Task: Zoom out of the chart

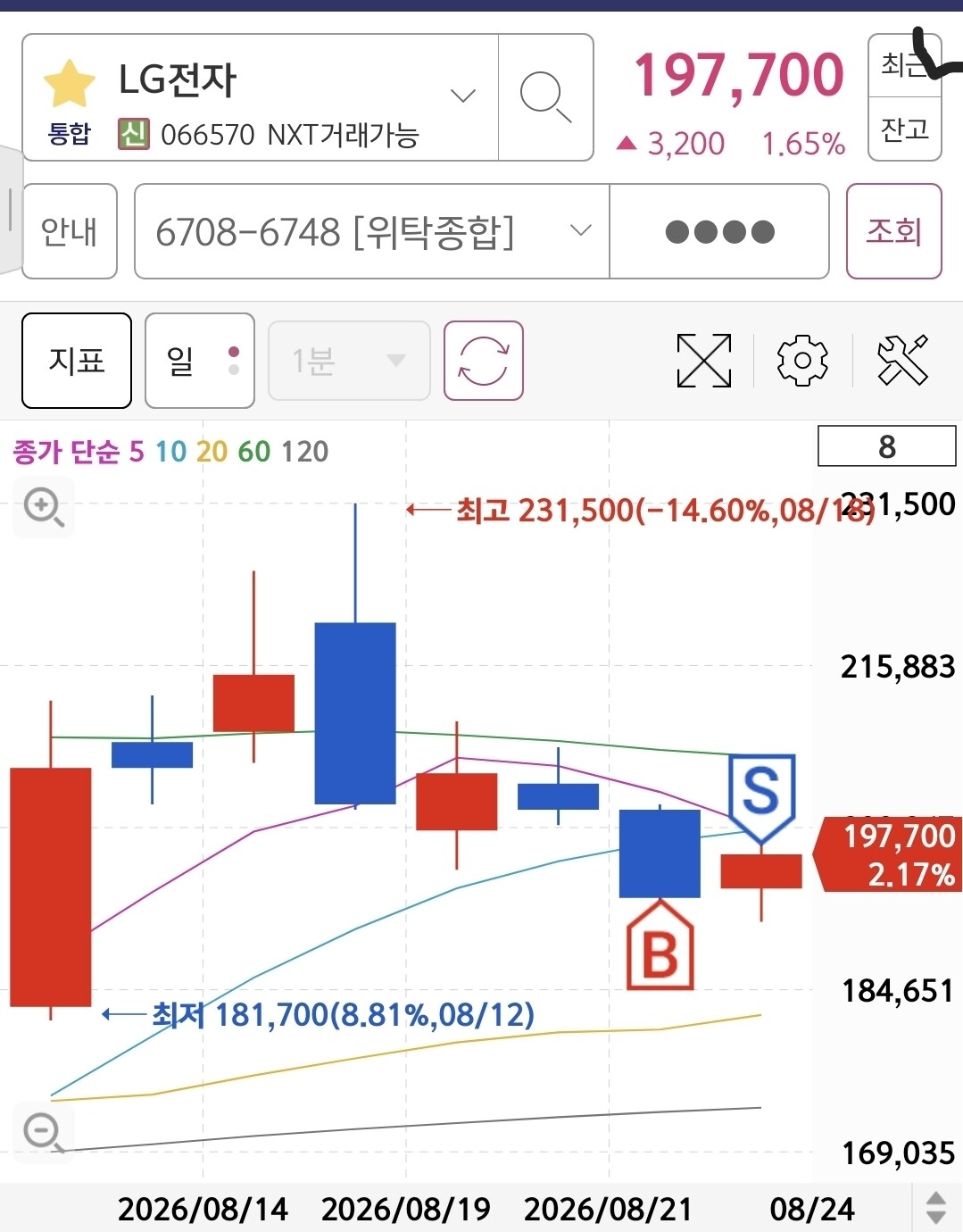Action: coord(43,1133)
